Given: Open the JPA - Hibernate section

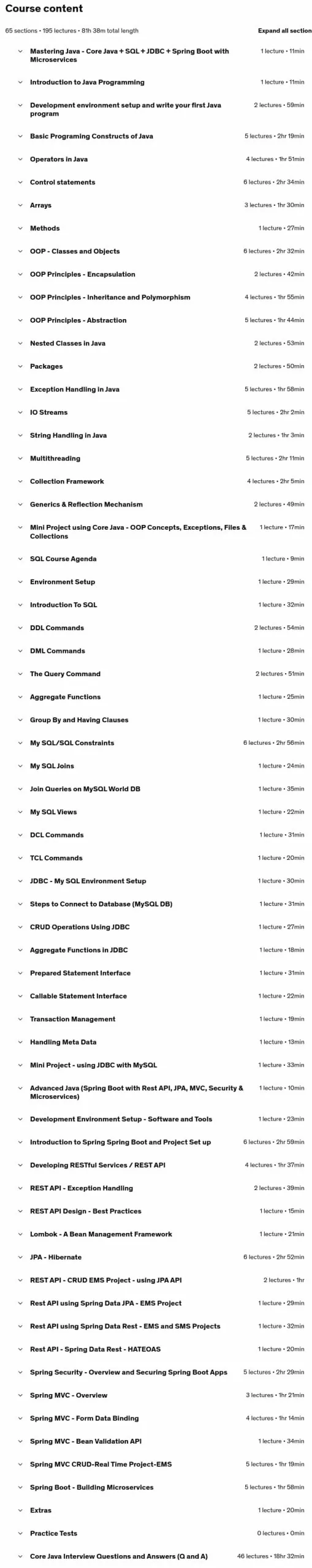Looking at the screenshot, I should [x=156, y=1257].
